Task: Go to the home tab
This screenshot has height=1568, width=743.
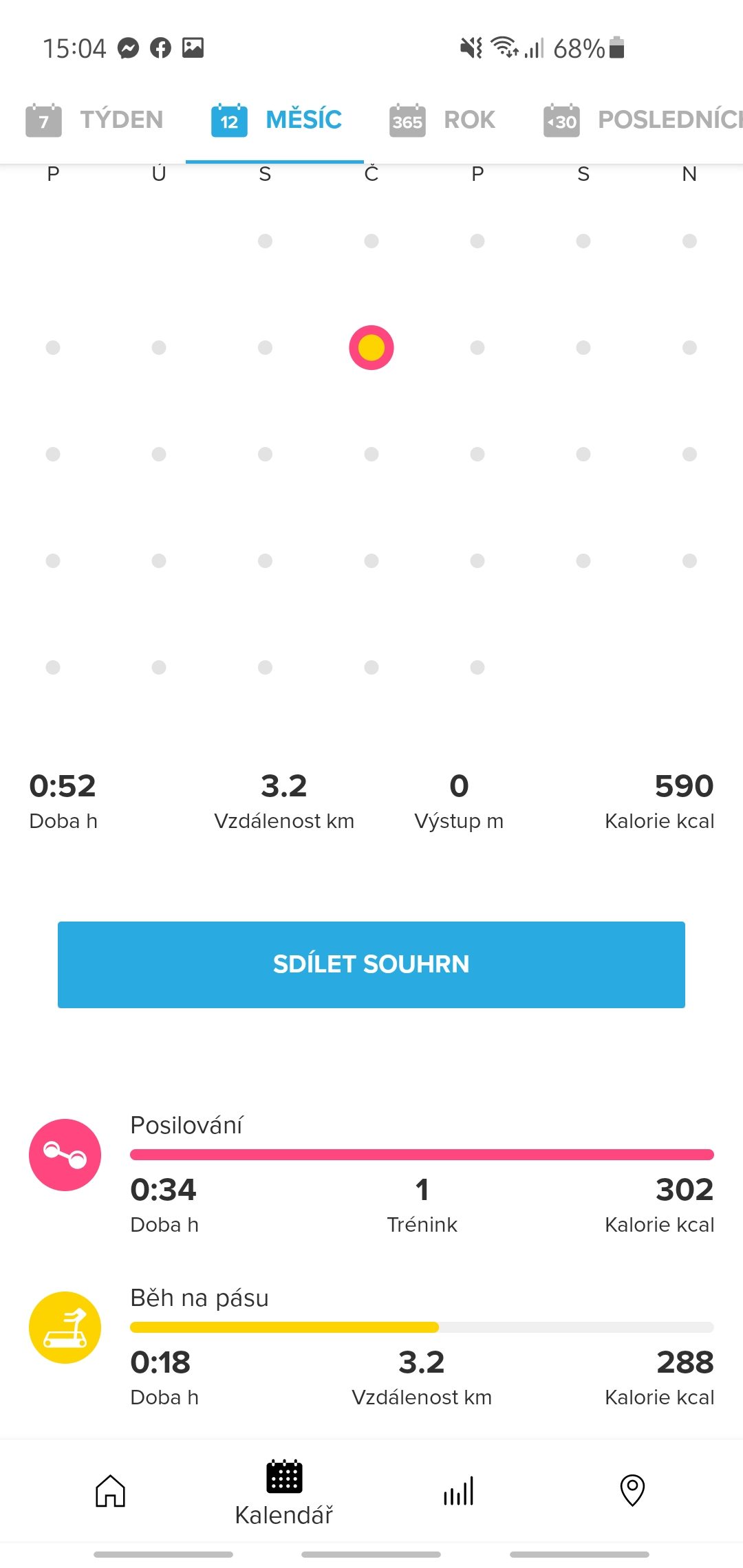Action: tap(110, 1490)
